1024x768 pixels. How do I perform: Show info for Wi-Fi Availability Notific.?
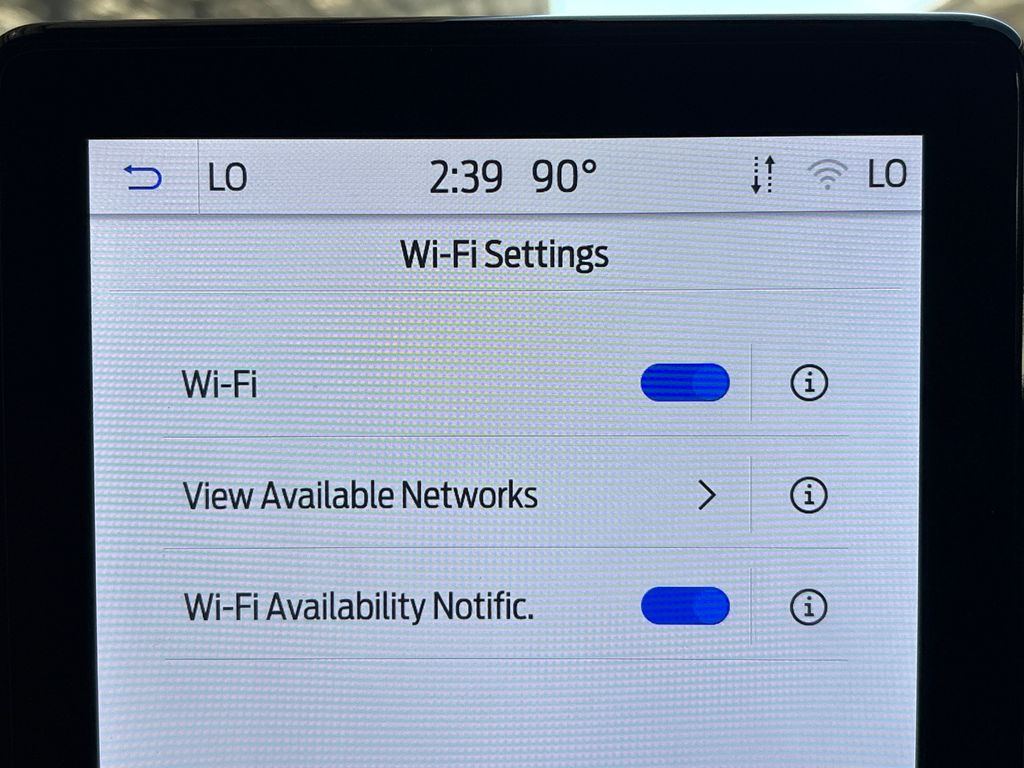[809, 607]
